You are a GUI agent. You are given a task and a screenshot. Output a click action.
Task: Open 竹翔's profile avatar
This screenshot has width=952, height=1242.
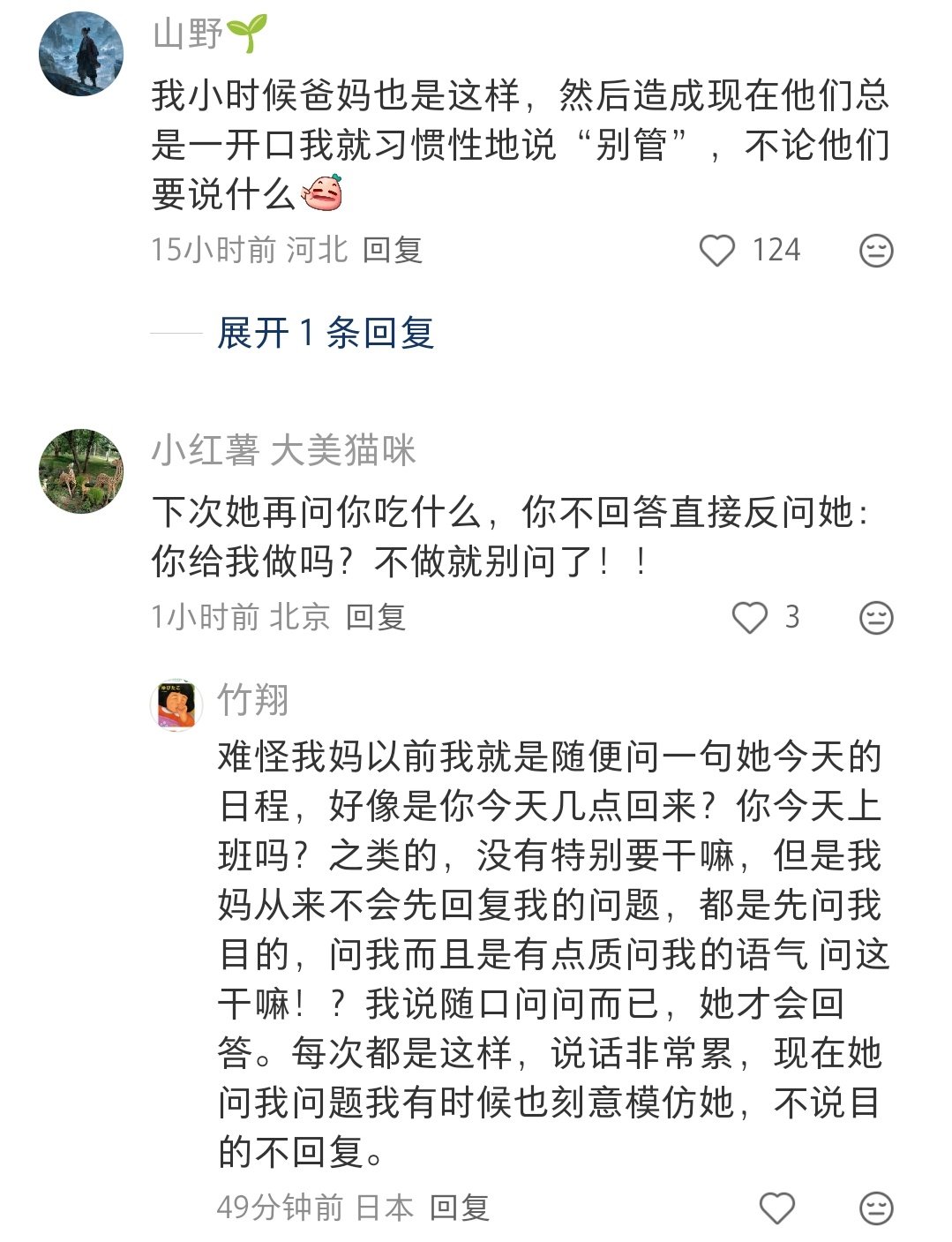click(x=176, y=705)
